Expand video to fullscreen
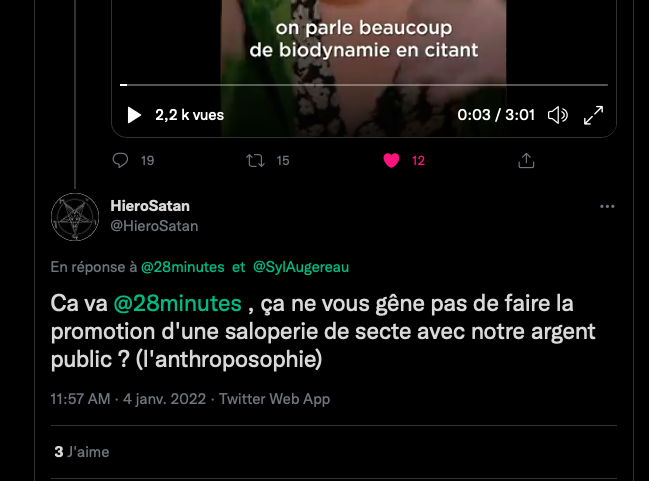The height and width of the screenshot is (481, 649). pyautogui.click(x=593, y=115)
